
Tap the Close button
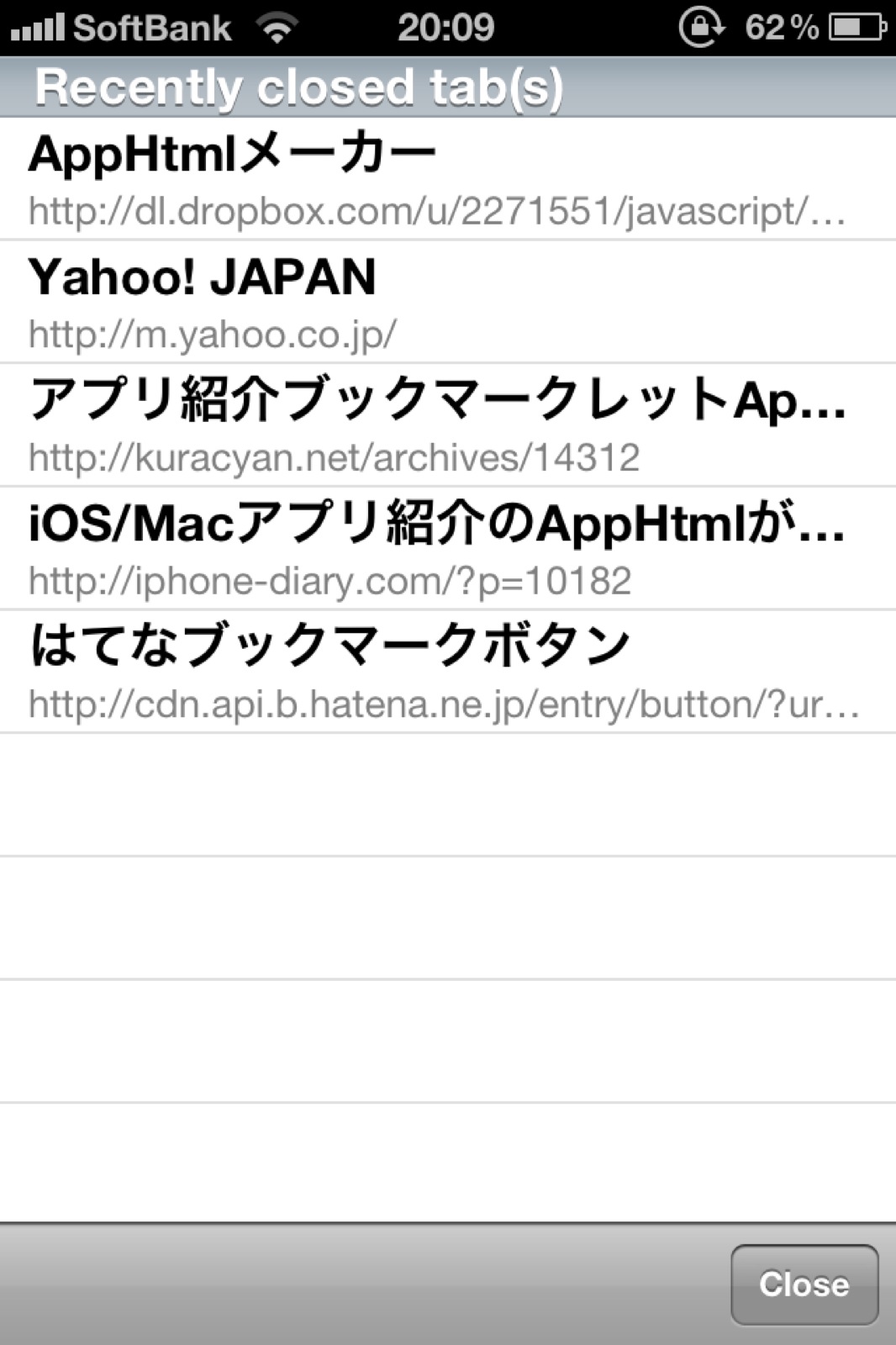coord(804,1284)
